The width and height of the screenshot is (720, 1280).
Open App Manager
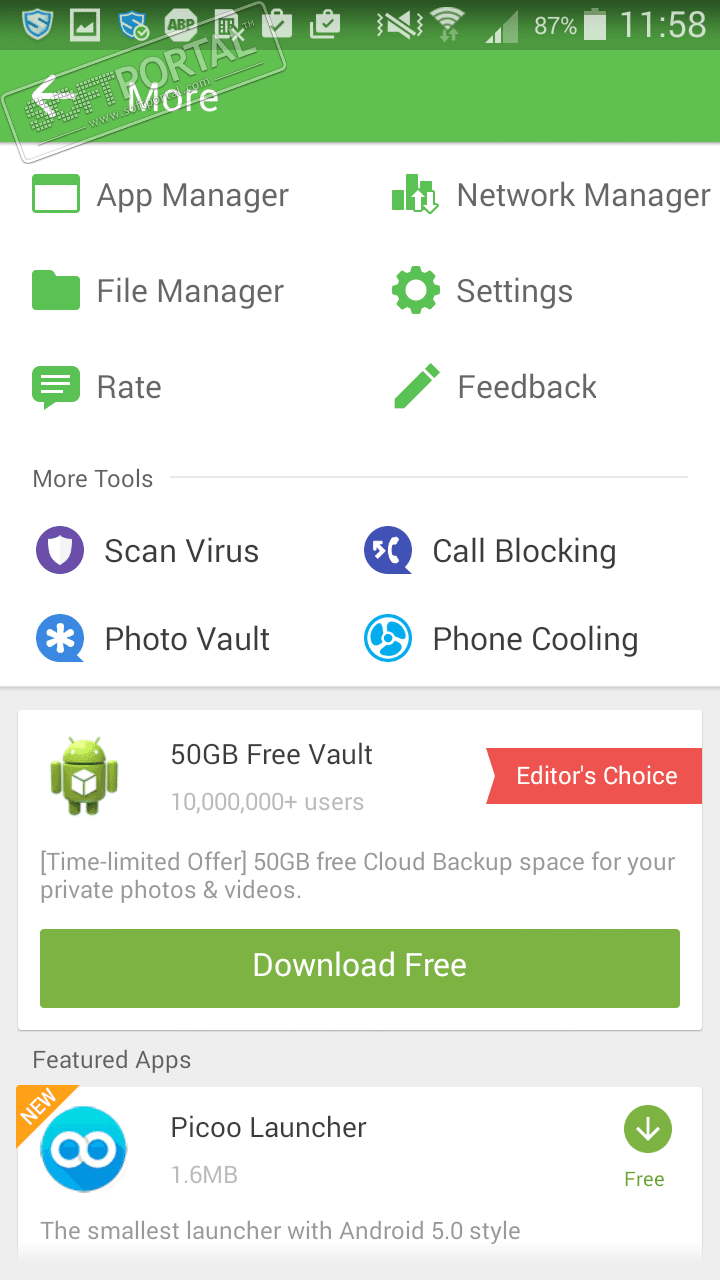(162, 195)
